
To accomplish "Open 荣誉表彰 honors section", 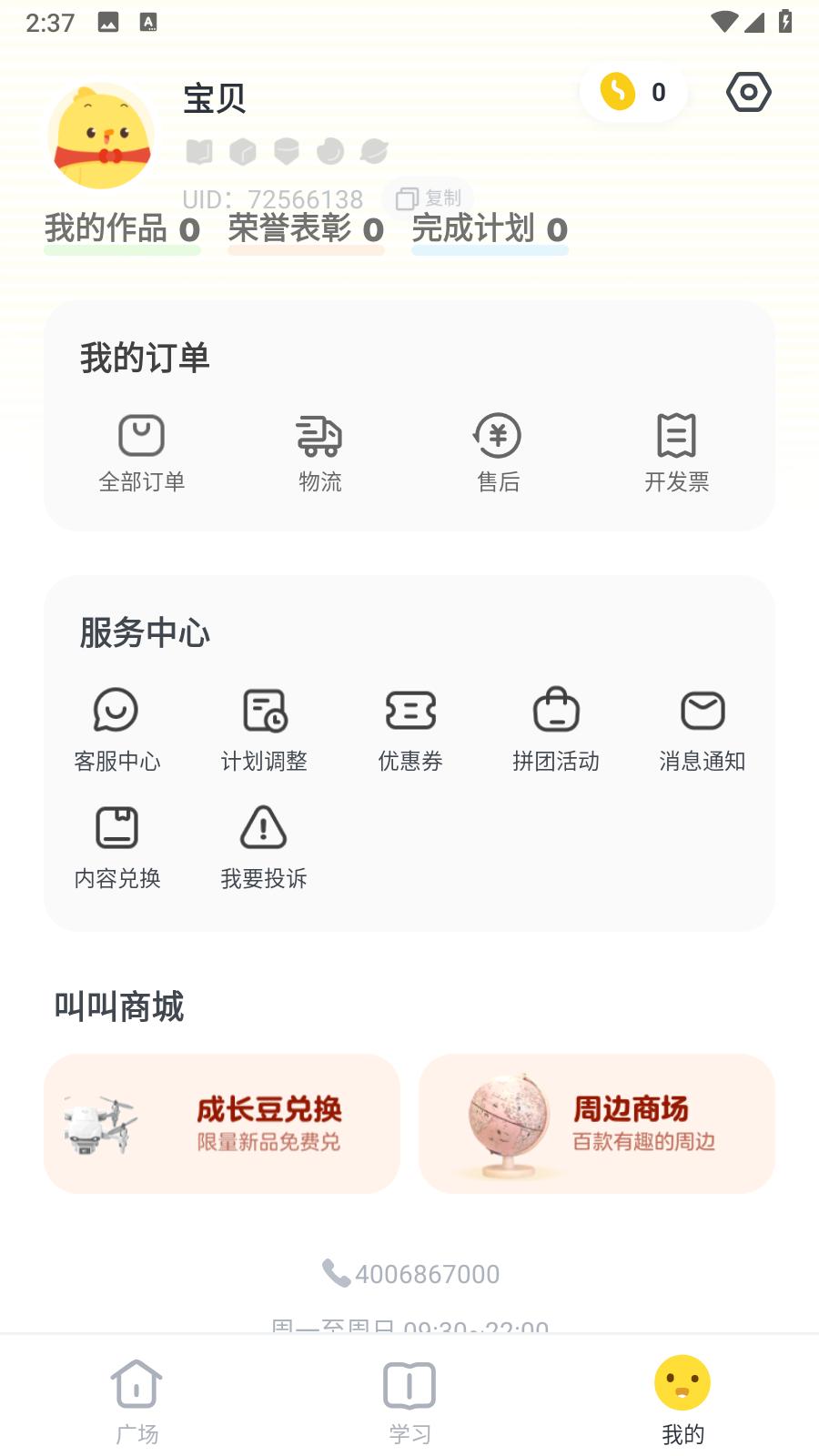I will 306,230.
